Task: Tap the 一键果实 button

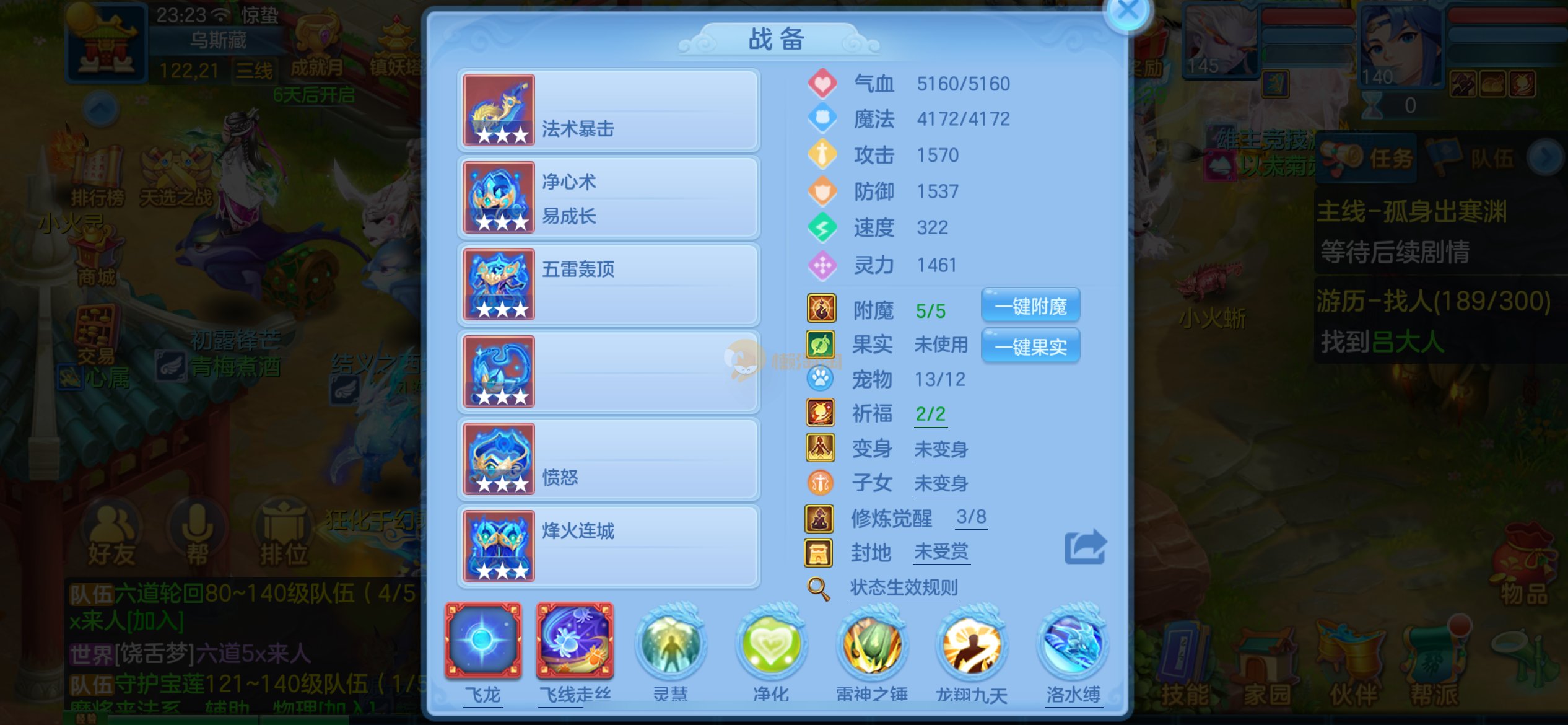Action: click(1030, 346)
